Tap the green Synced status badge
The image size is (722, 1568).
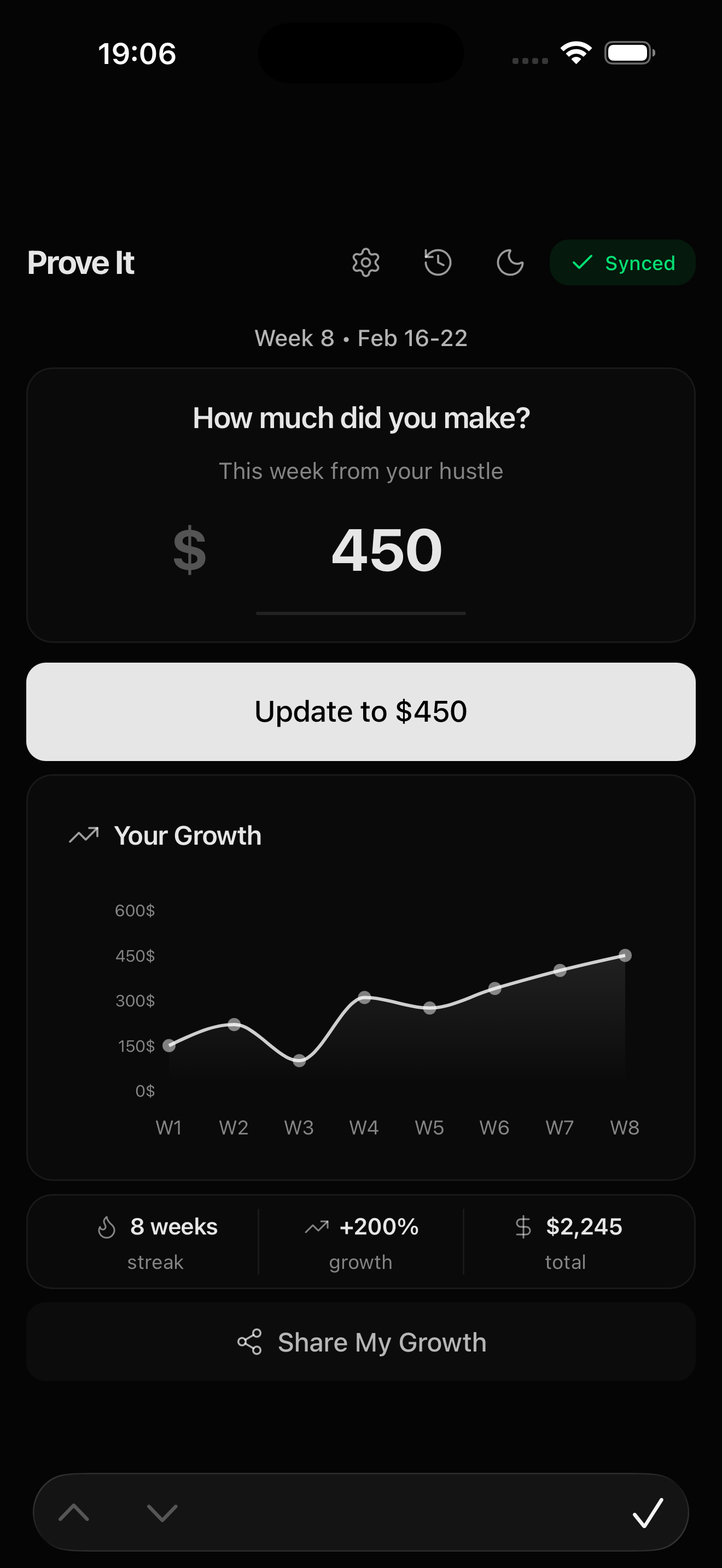(621, 262)
